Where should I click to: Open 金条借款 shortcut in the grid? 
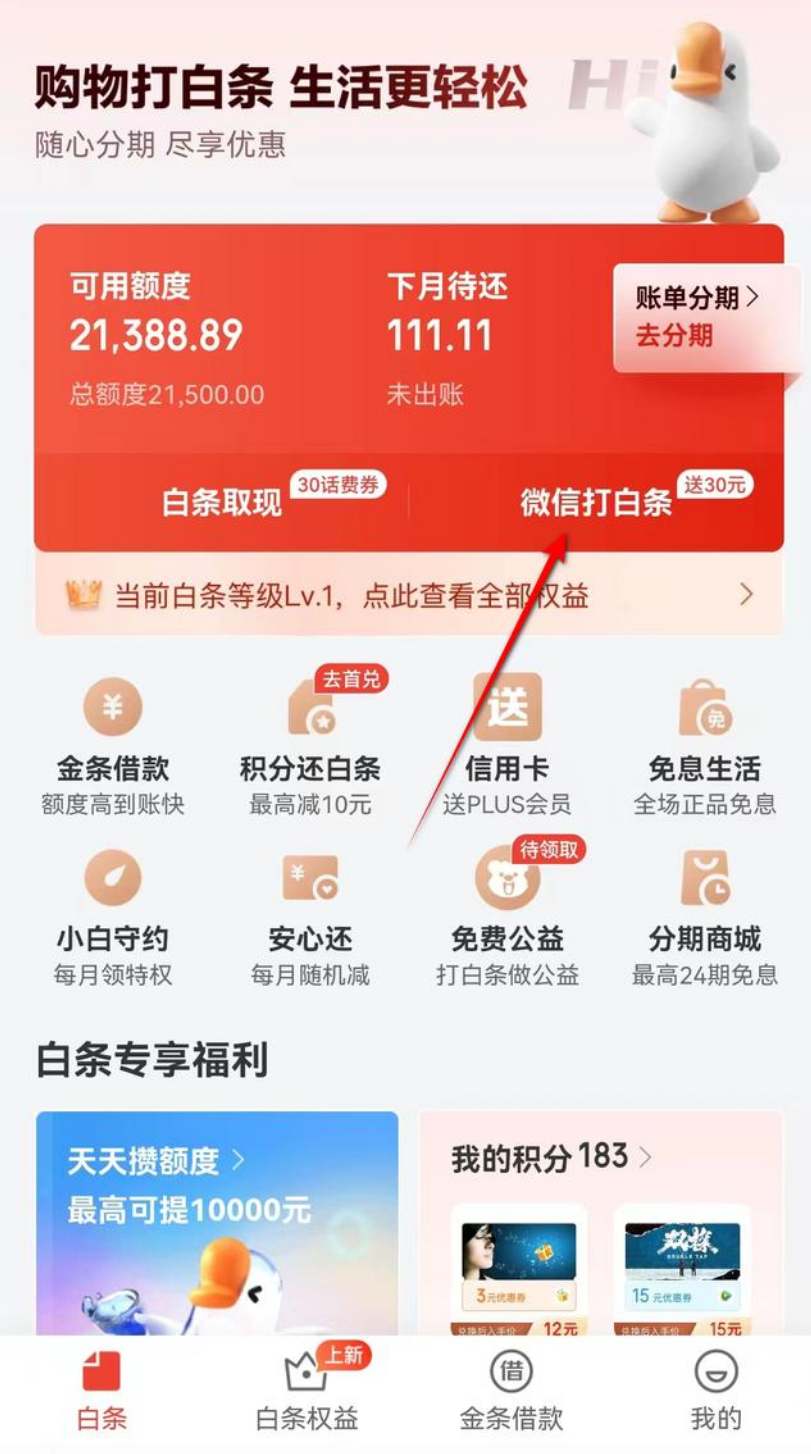[113, 744]
